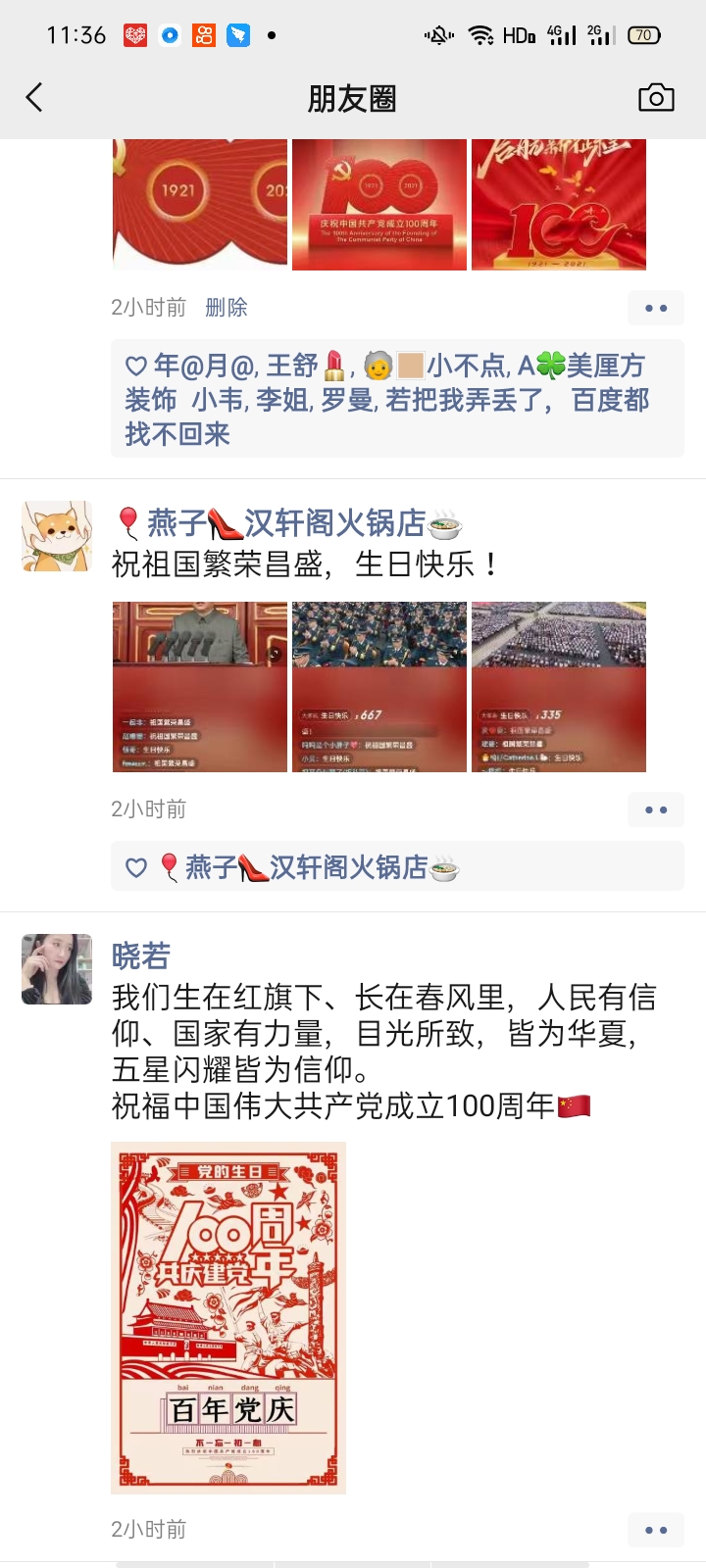Open the two-dot menu beside 删除

[x=655, y=308]
